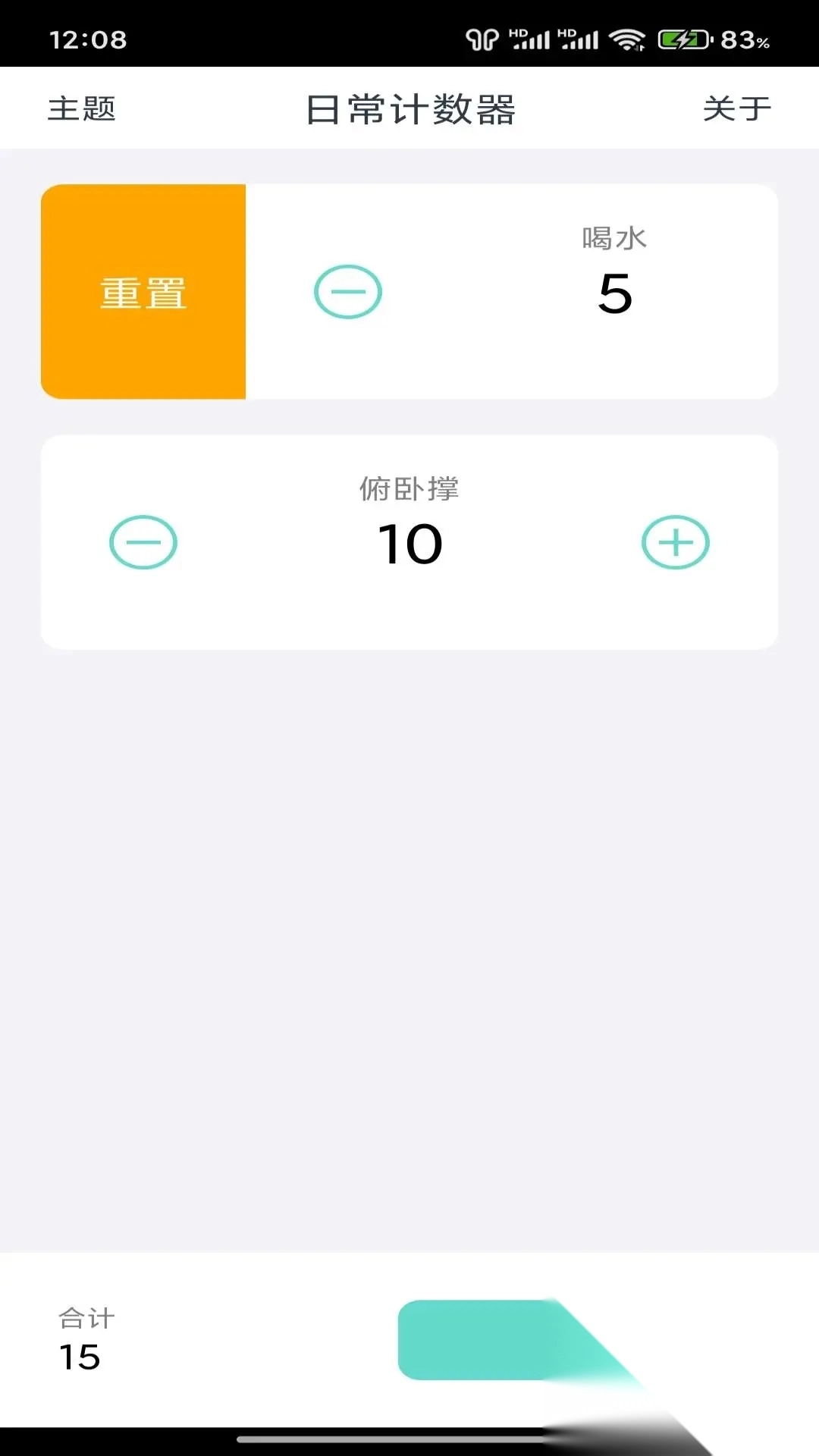Decrease the 俯卧撑 count by one

click(143, 542)
